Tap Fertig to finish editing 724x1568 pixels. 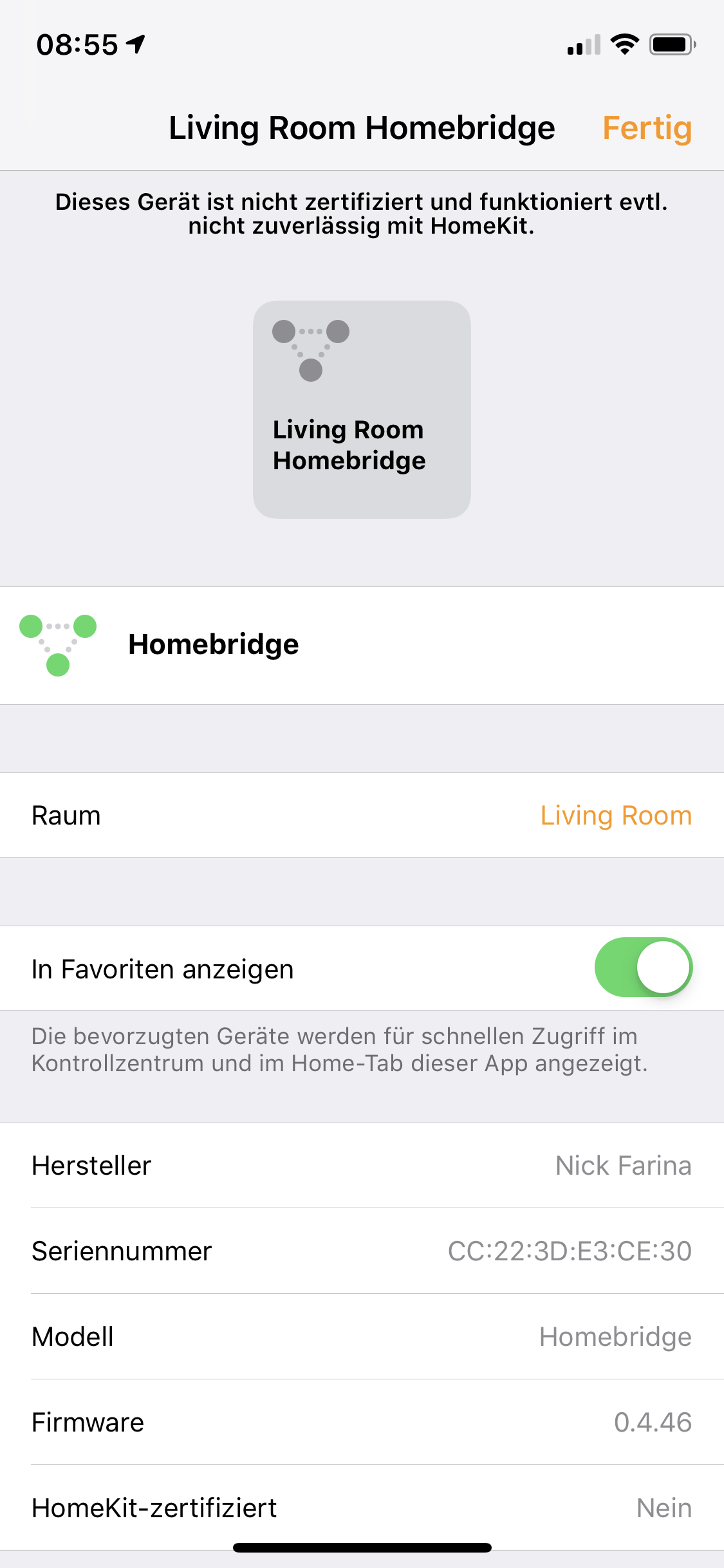646,128
